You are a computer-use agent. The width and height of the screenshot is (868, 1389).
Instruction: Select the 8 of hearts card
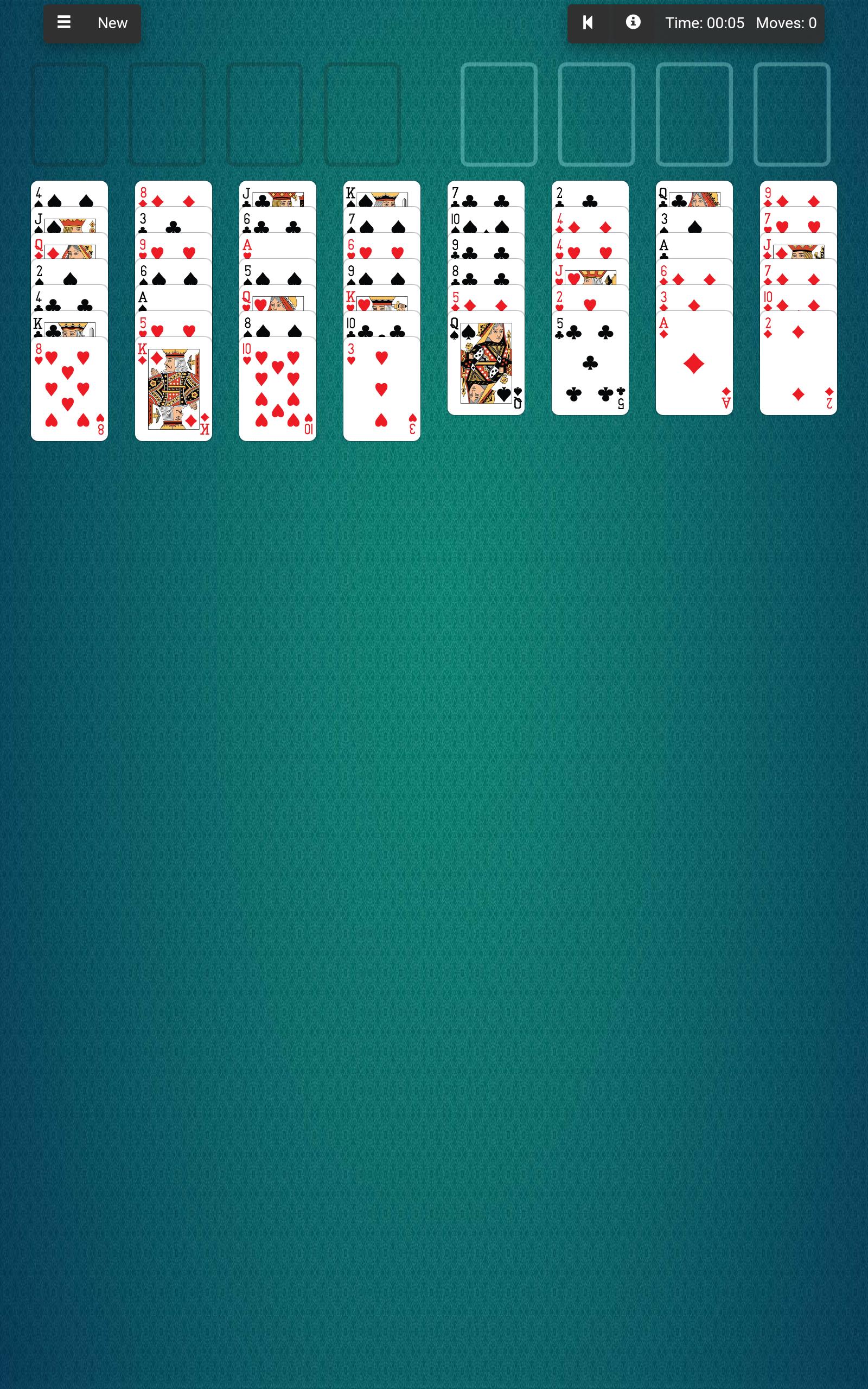[x=69, y=390]
